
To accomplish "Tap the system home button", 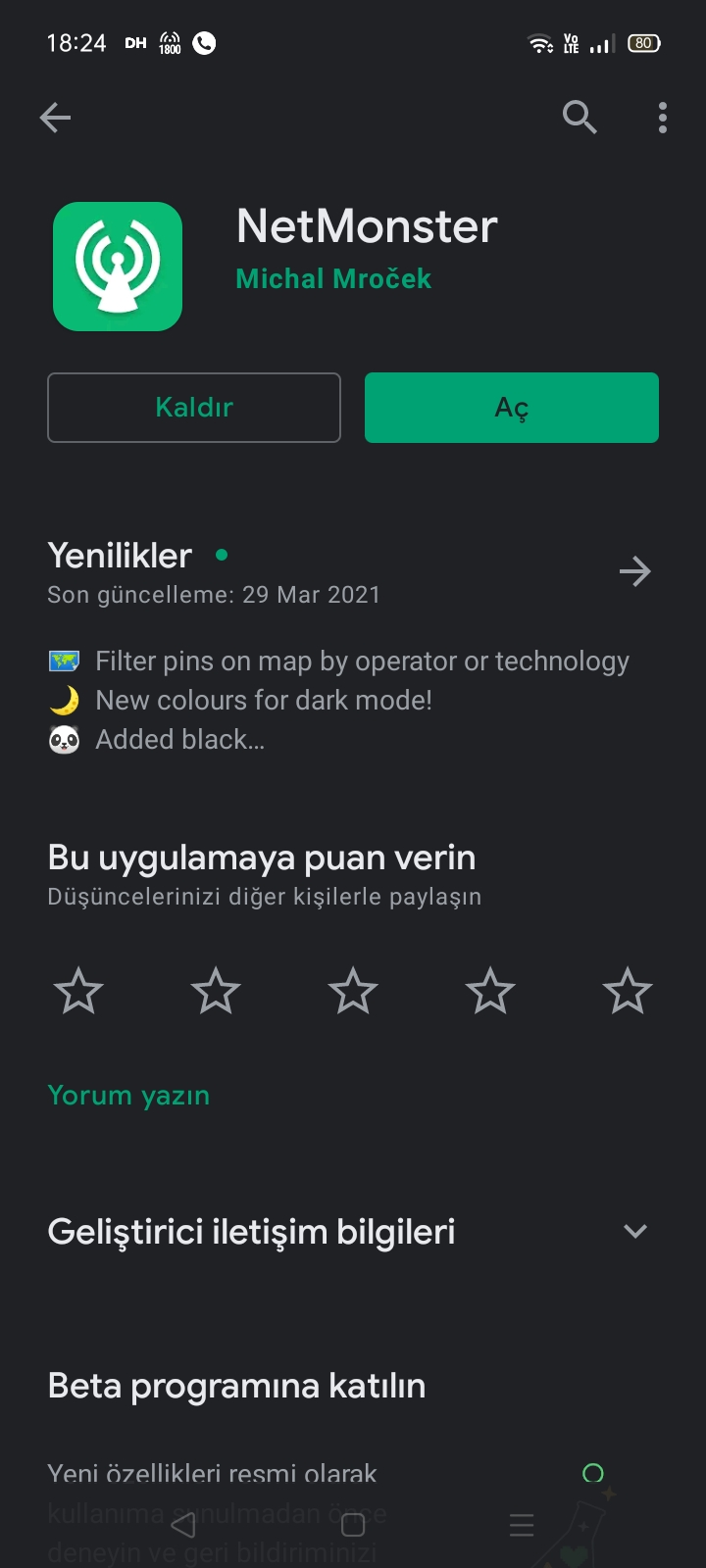I will pyautogui.click(x=353, y=1525).
